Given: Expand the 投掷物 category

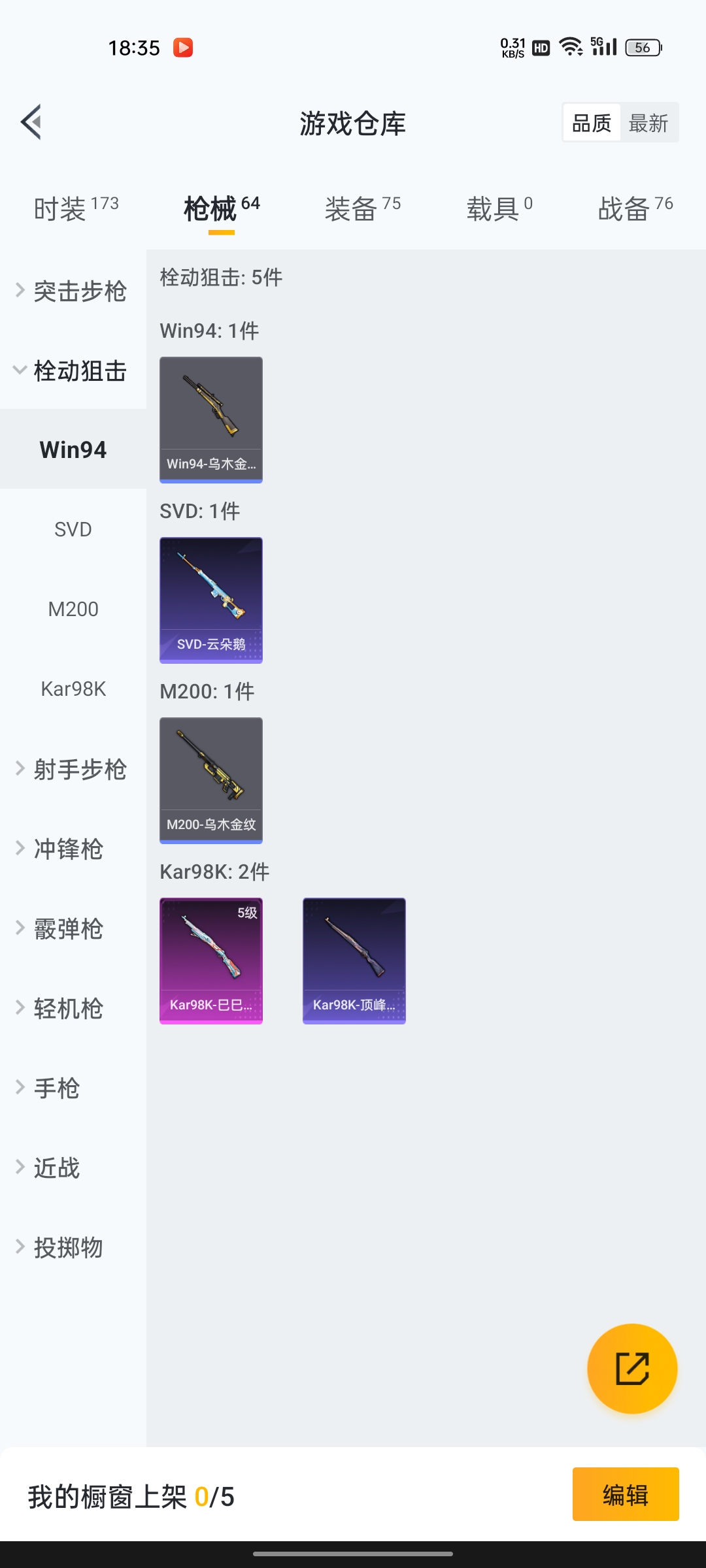Looking at the screenshot, I should click(x=67, y=1247).
